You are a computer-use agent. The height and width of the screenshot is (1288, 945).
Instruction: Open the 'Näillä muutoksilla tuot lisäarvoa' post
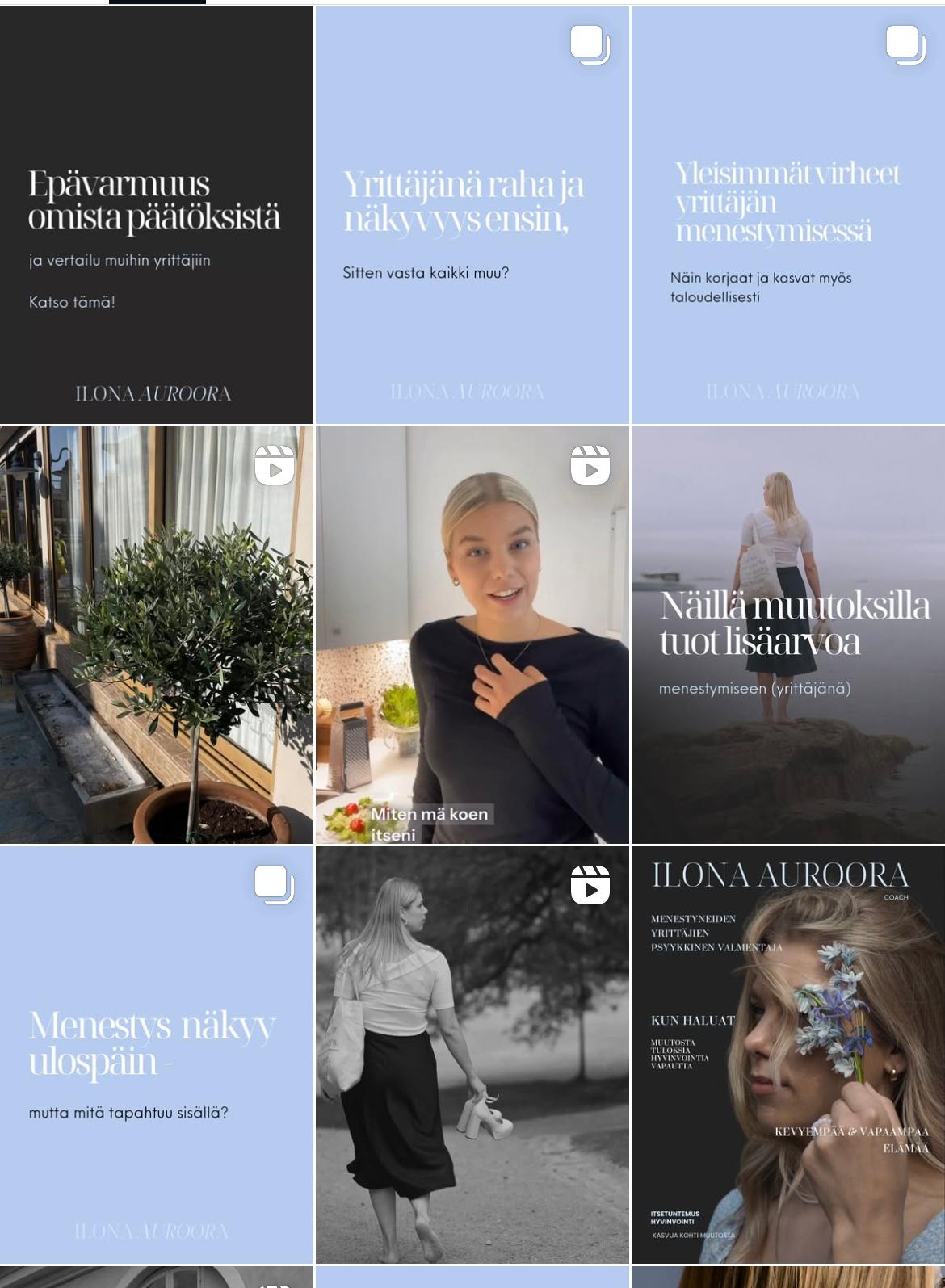(x=787, y=635)
